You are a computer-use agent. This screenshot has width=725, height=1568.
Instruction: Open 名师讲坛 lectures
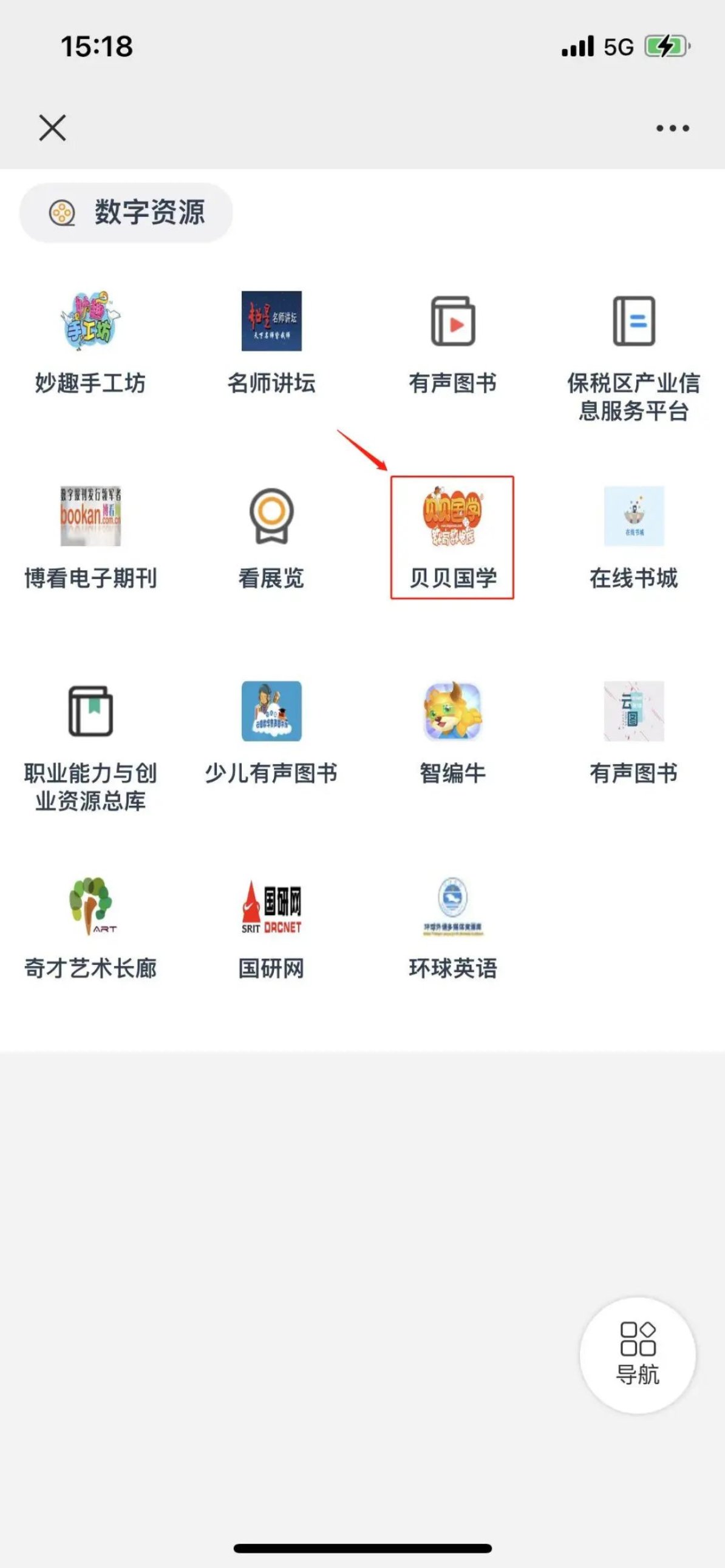point(271,342)
